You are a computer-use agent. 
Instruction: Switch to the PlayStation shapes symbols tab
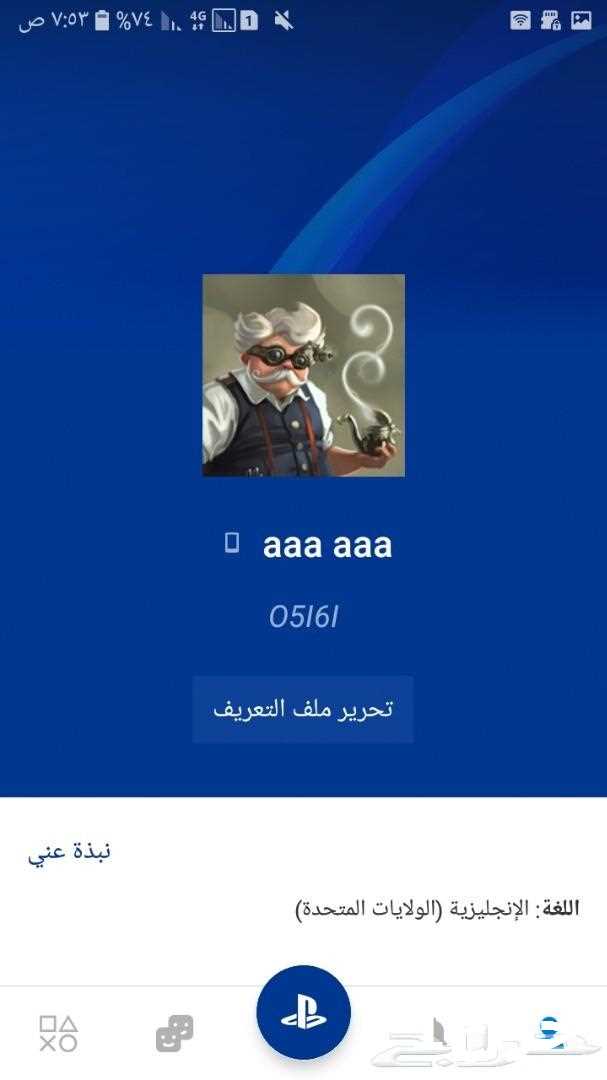click(59, 1033)
